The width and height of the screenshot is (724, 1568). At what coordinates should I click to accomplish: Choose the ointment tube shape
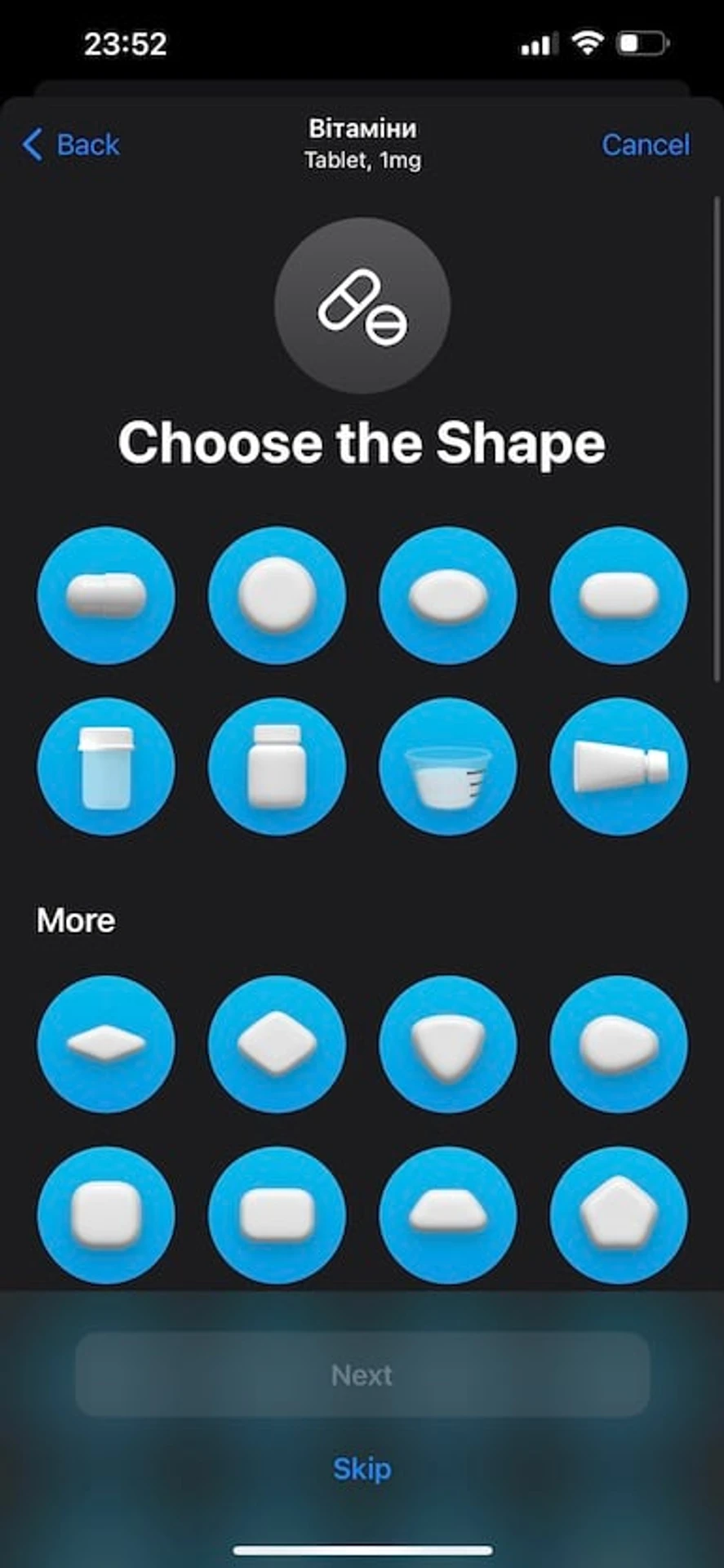[x=619, y=766]
